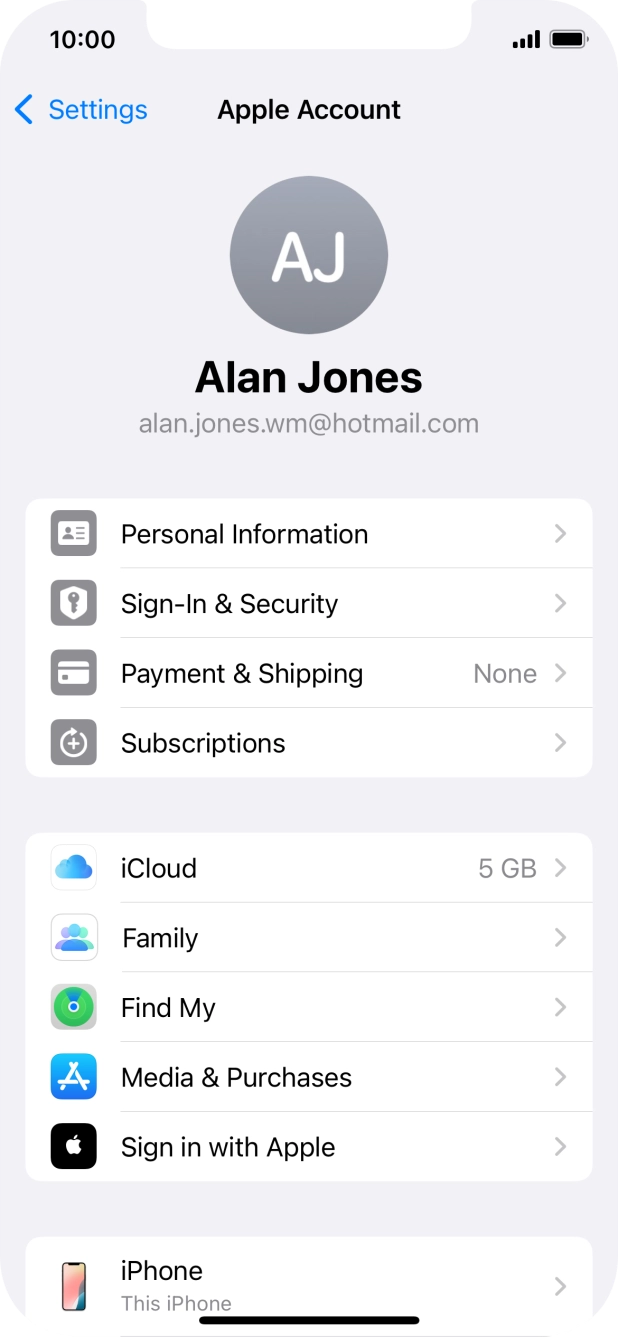Screen dimensions: 618x1337
Task: Open Sign-In & Security
Action: coord(309,604)
